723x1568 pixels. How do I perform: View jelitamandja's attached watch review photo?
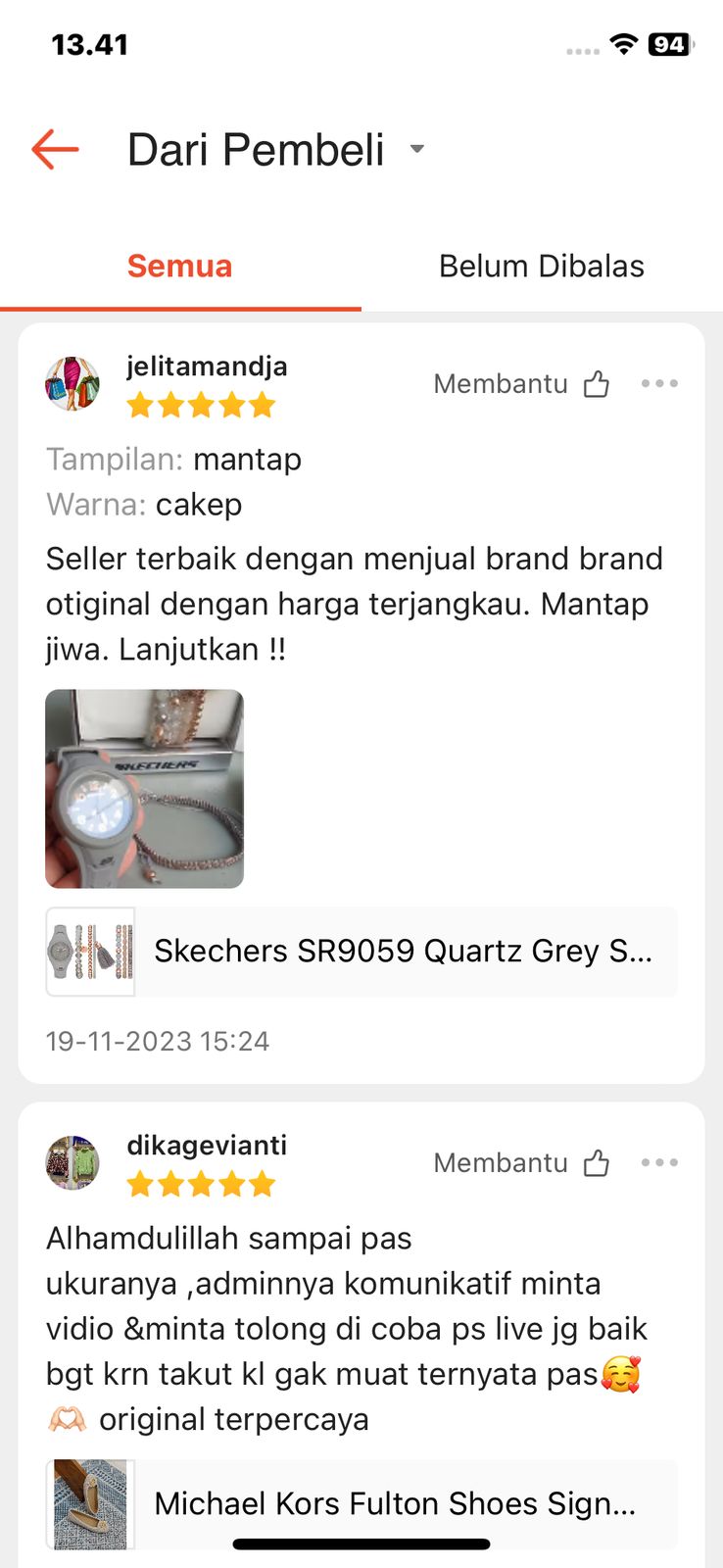[144, 789]
